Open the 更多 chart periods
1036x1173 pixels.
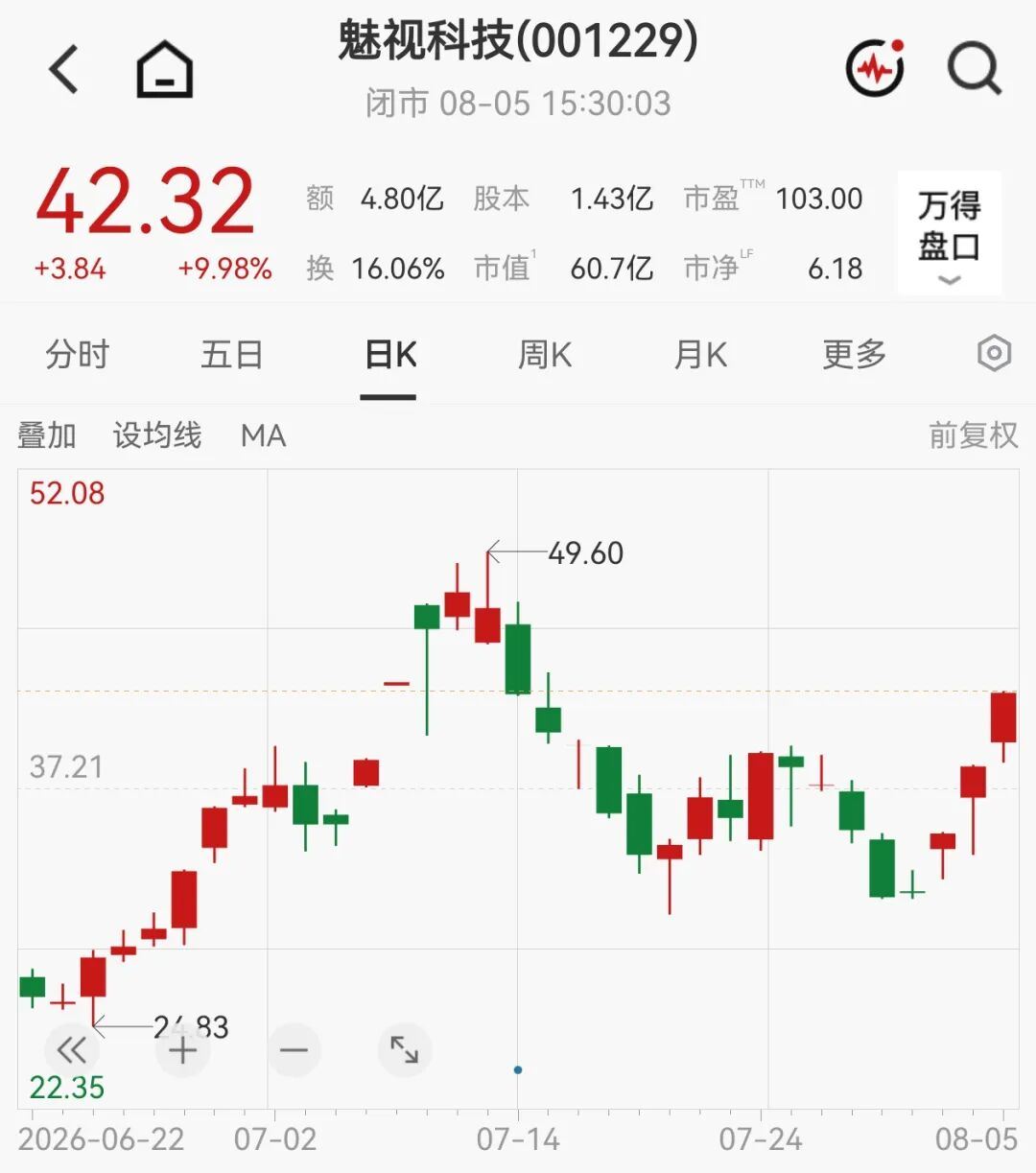(x=854, y=355)
